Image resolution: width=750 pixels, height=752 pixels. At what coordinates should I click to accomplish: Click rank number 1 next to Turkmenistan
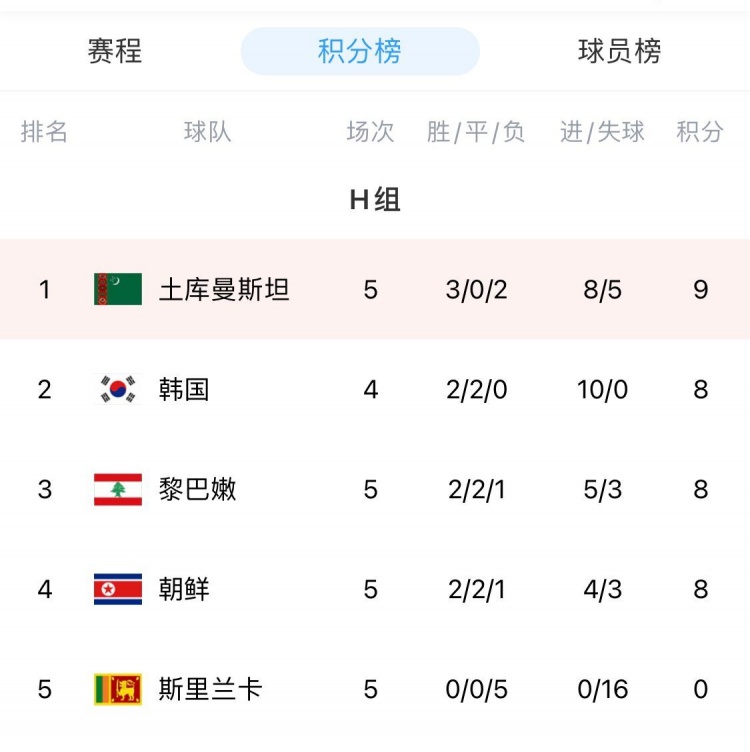44,289
